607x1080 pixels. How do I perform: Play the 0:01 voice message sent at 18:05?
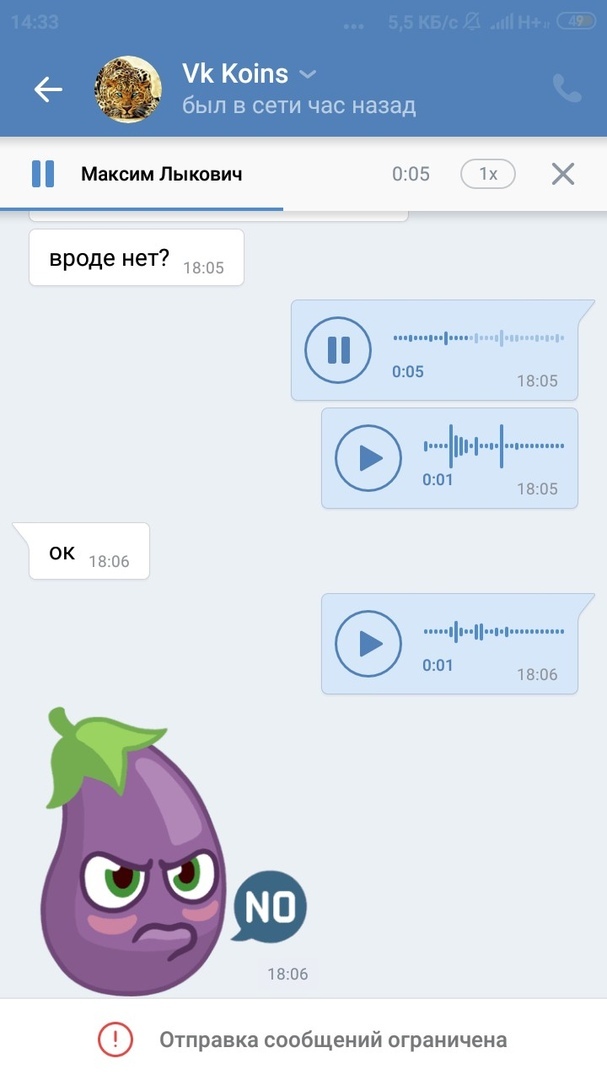point(368,458)
